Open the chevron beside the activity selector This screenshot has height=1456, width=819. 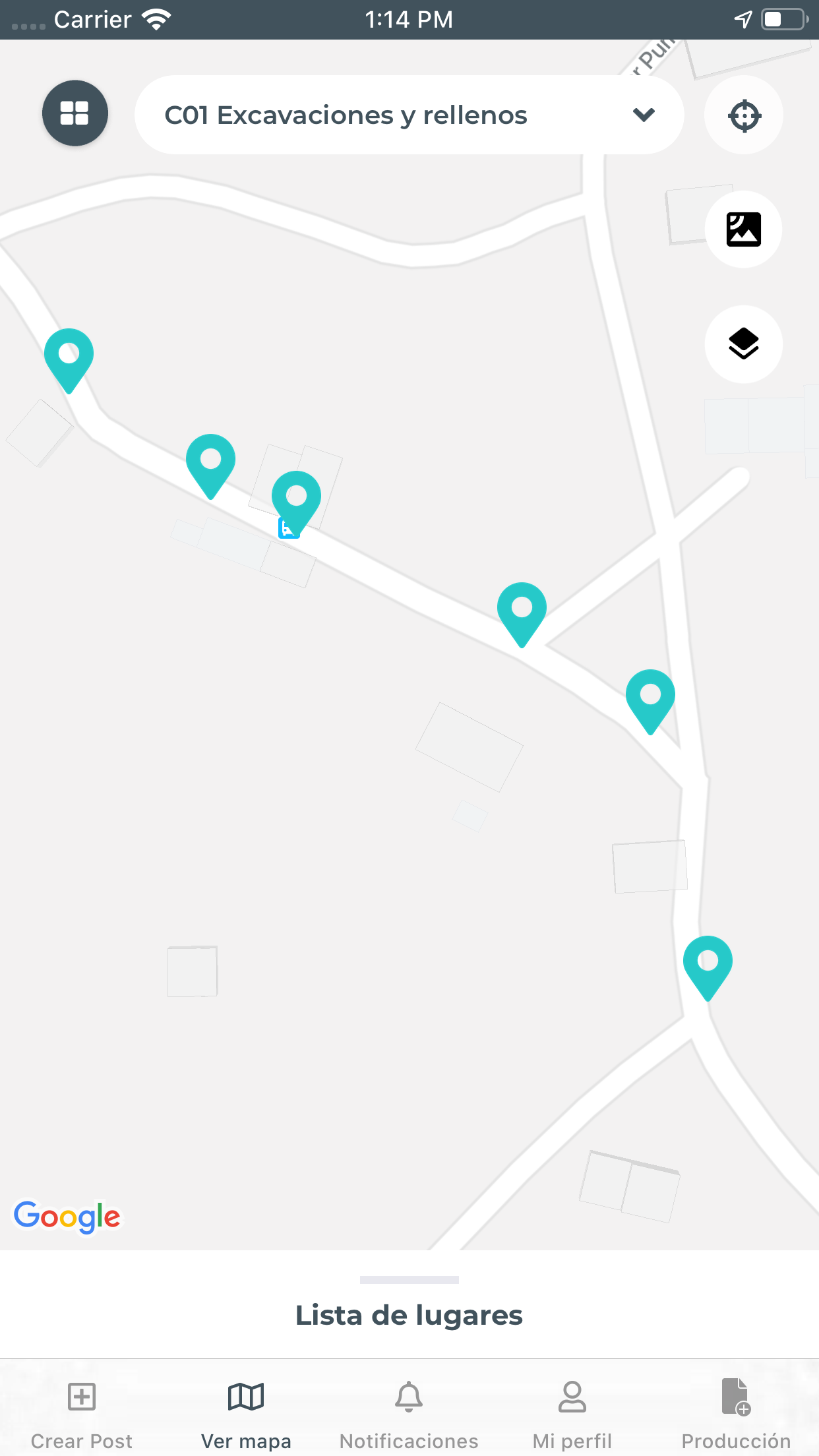coord(644,115)
